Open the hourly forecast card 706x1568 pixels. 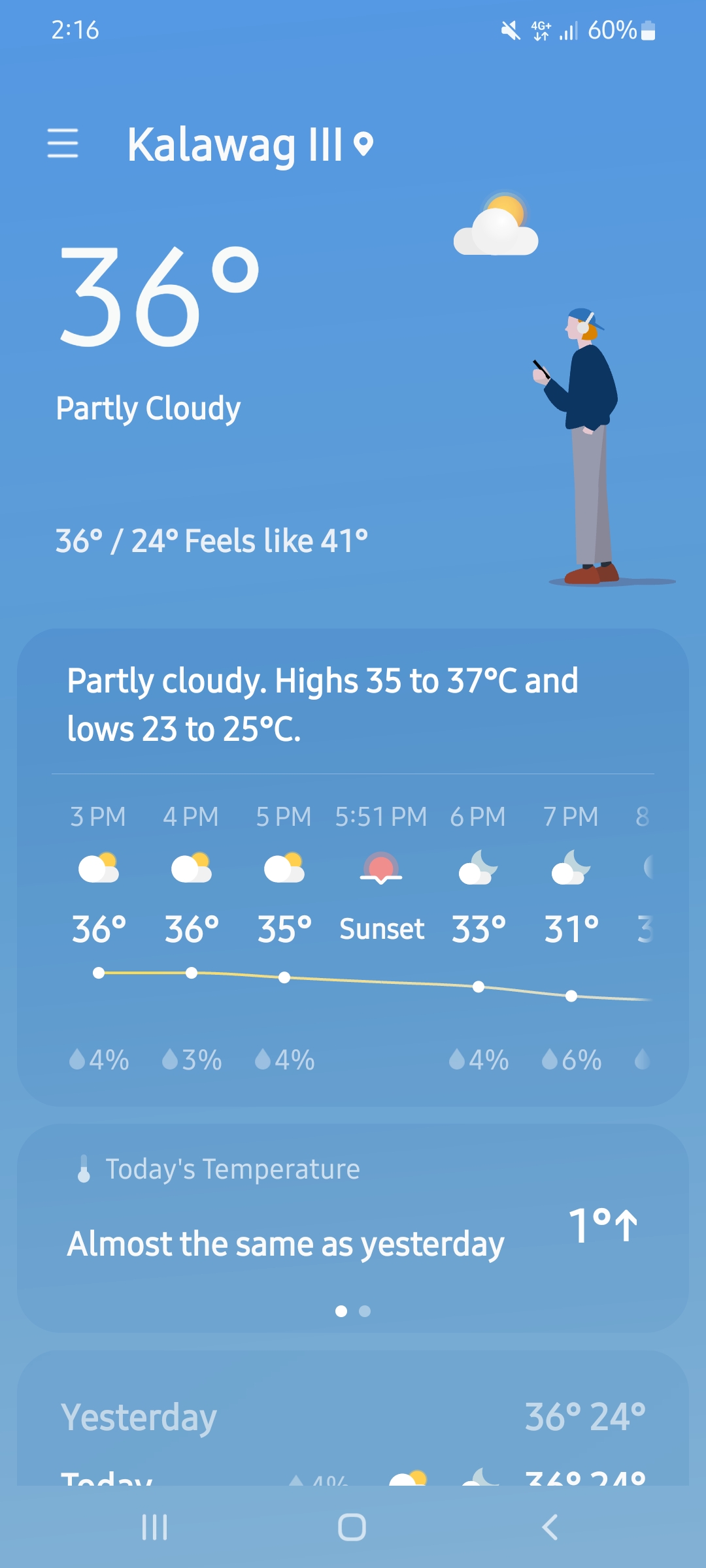pos(353,868)
